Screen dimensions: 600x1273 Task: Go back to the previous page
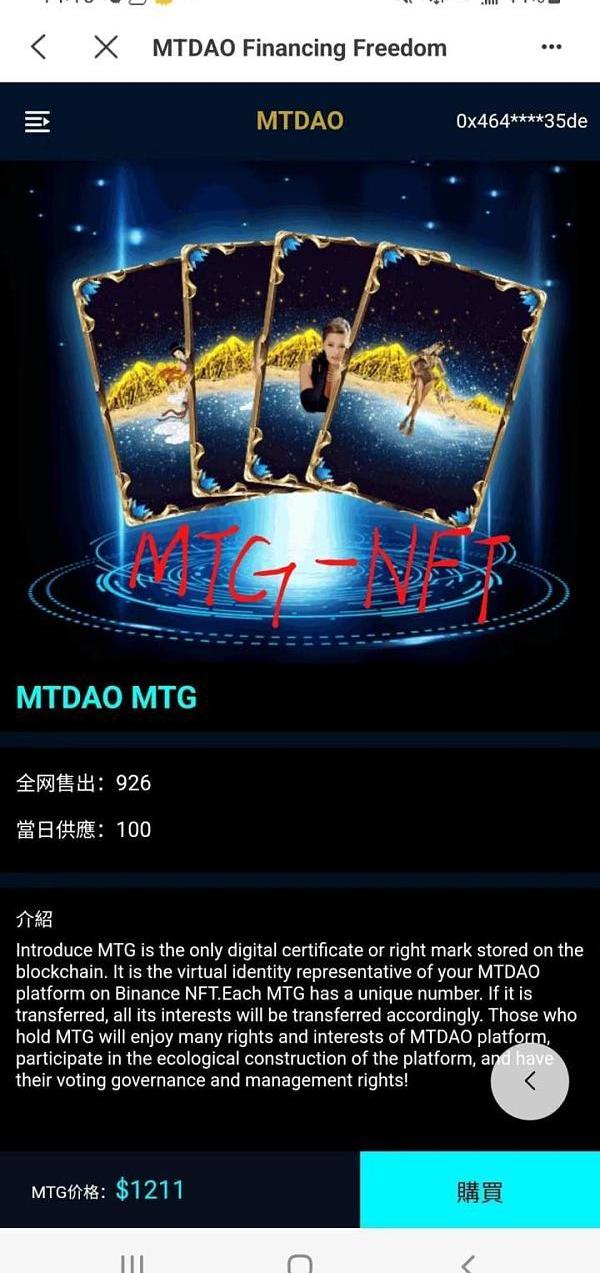39,47
